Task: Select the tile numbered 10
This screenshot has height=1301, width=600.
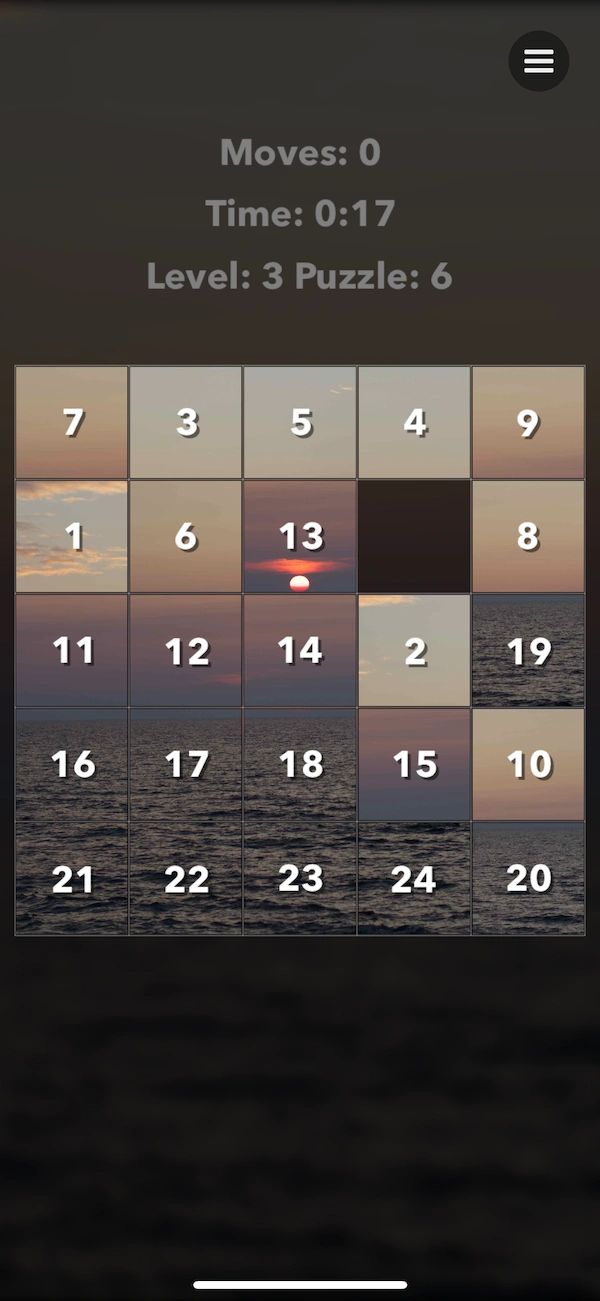Action: pos(528,765)
